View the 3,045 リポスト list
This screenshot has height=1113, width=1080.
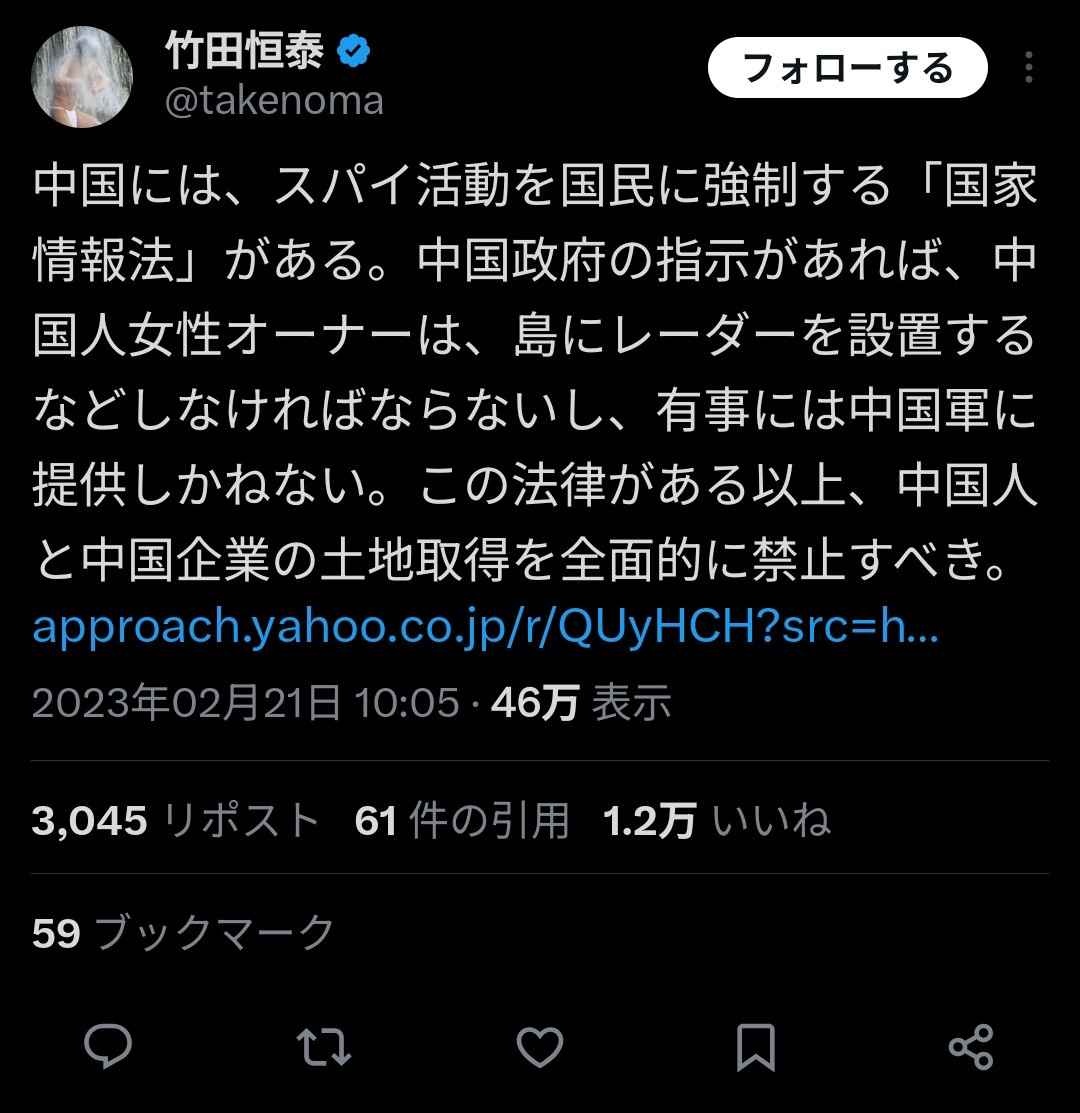pos(175,821)
